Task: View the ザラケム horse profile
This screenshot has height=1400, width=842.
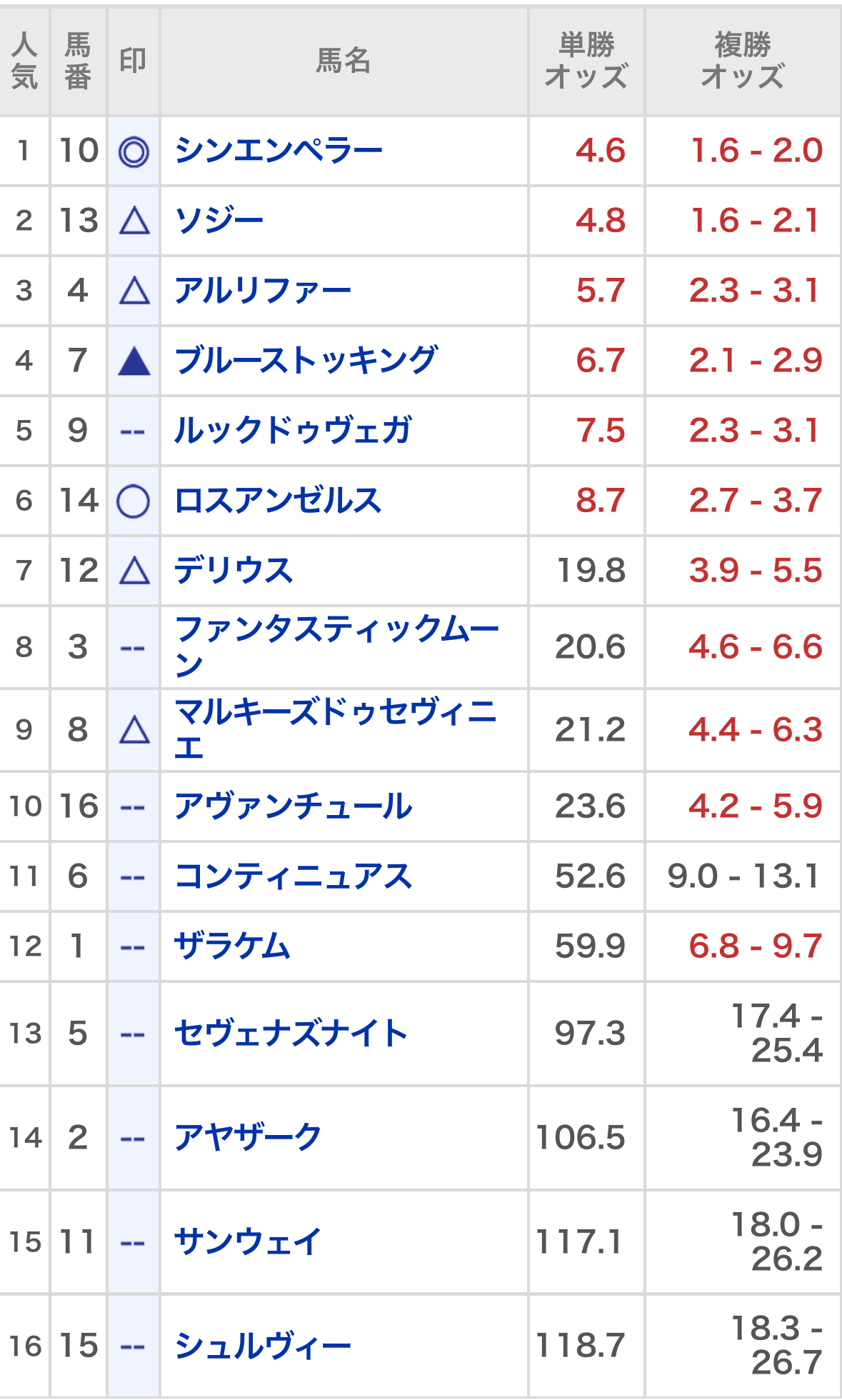Action: pyautogui.click(x=233, y=946)
